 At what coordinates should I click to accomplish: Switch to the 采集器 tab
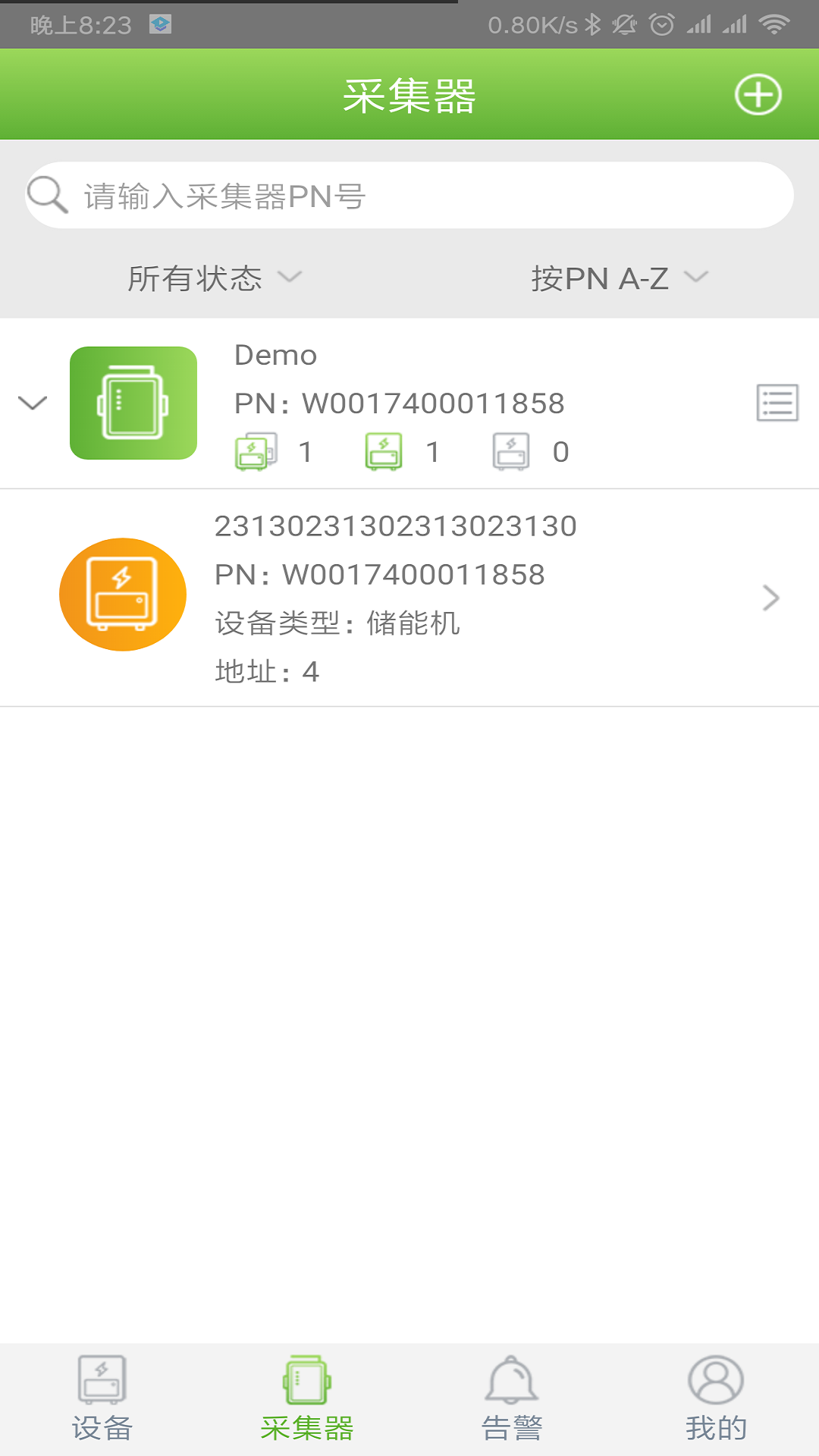tap(307, 1400)
